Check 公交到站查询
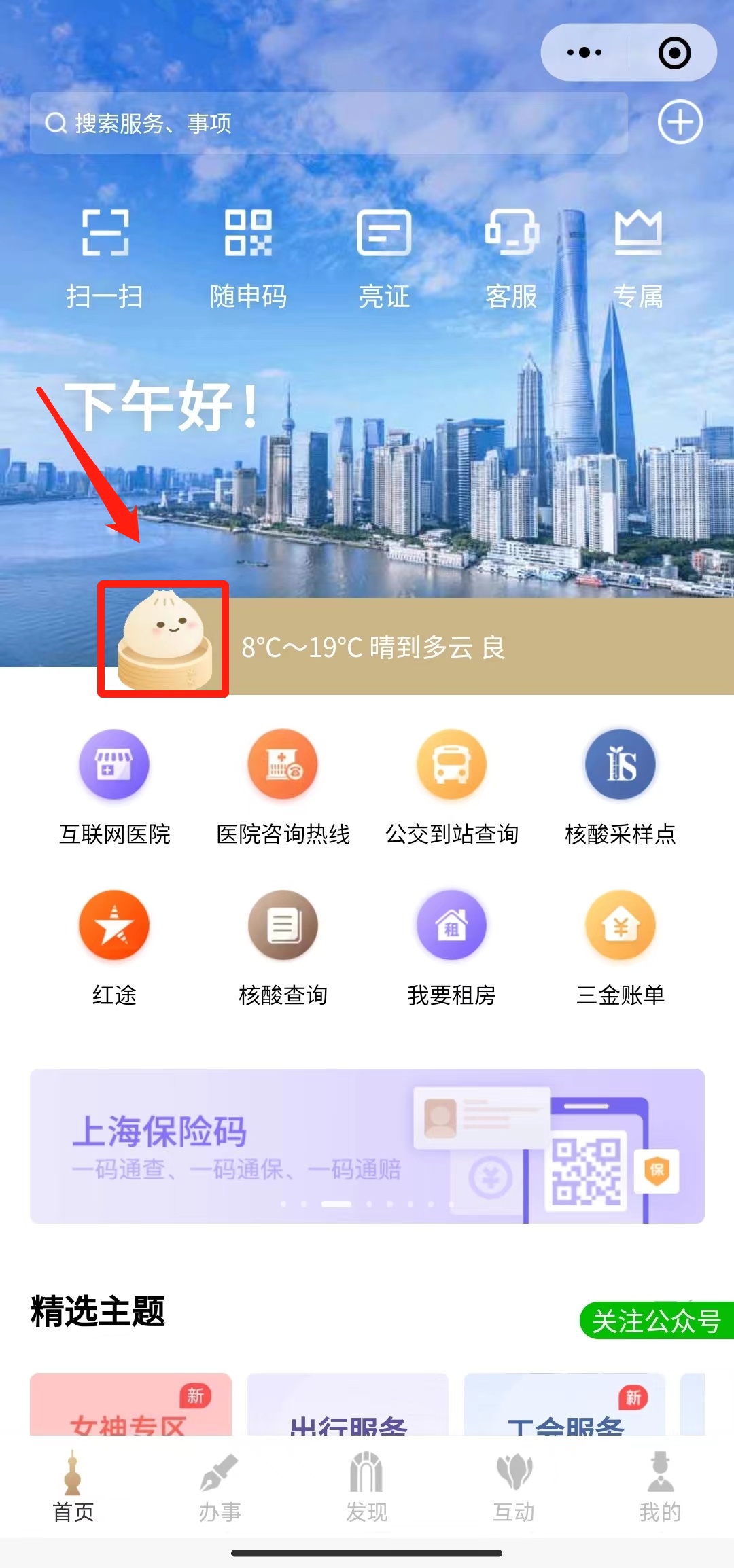 coord(452,788)
